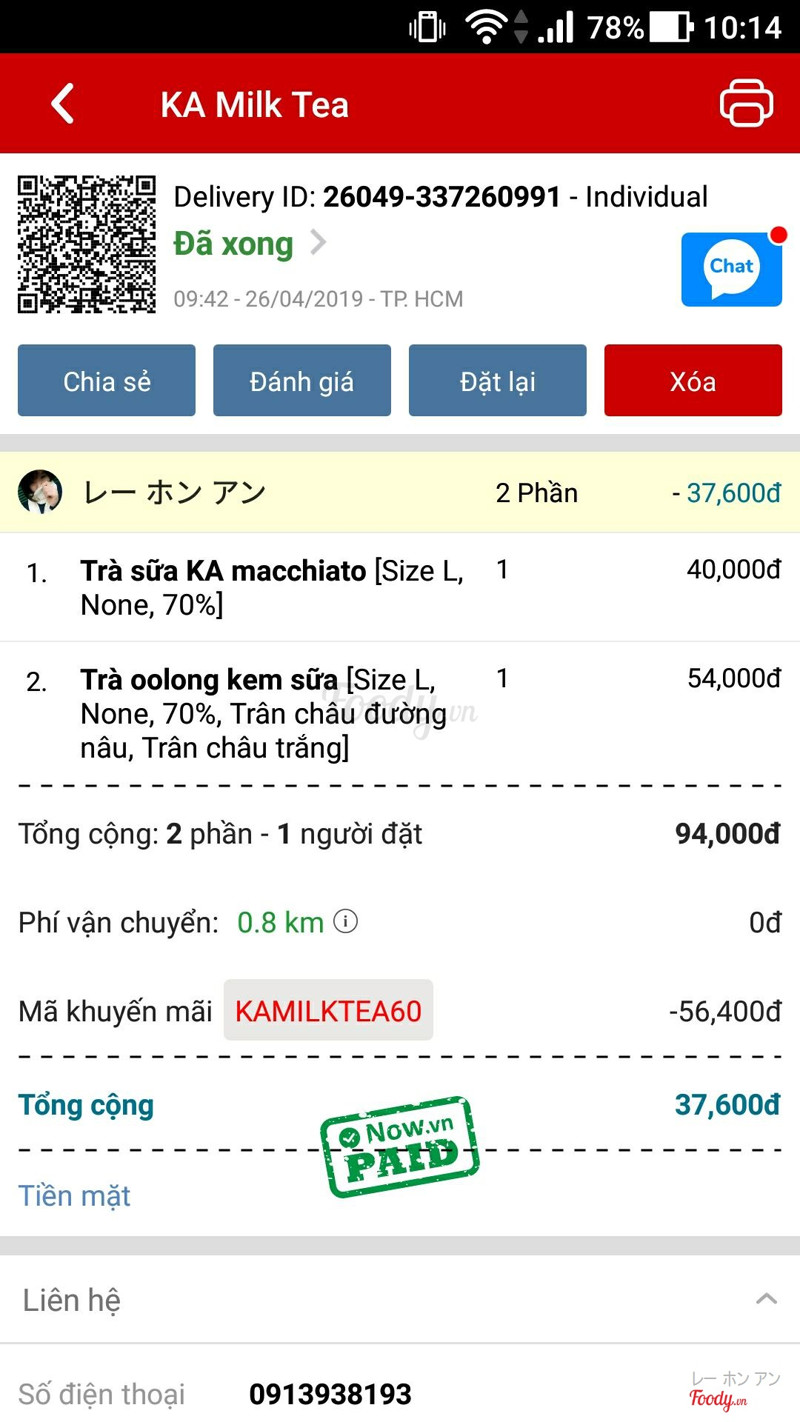The image size is (800, 1422).
Task: Tap promo code KAMILKTEA60
Action: click(328, 1011)
